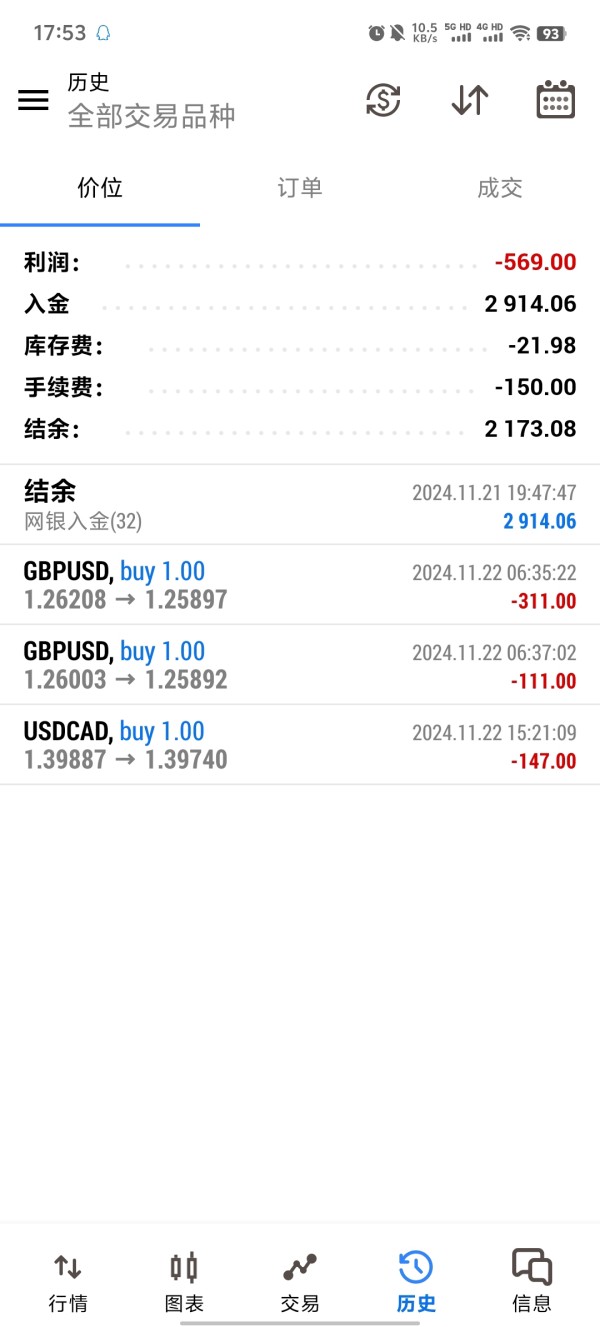Open the sort order arrows
This screenshot has height=1327, width=600.
point(469,100)
